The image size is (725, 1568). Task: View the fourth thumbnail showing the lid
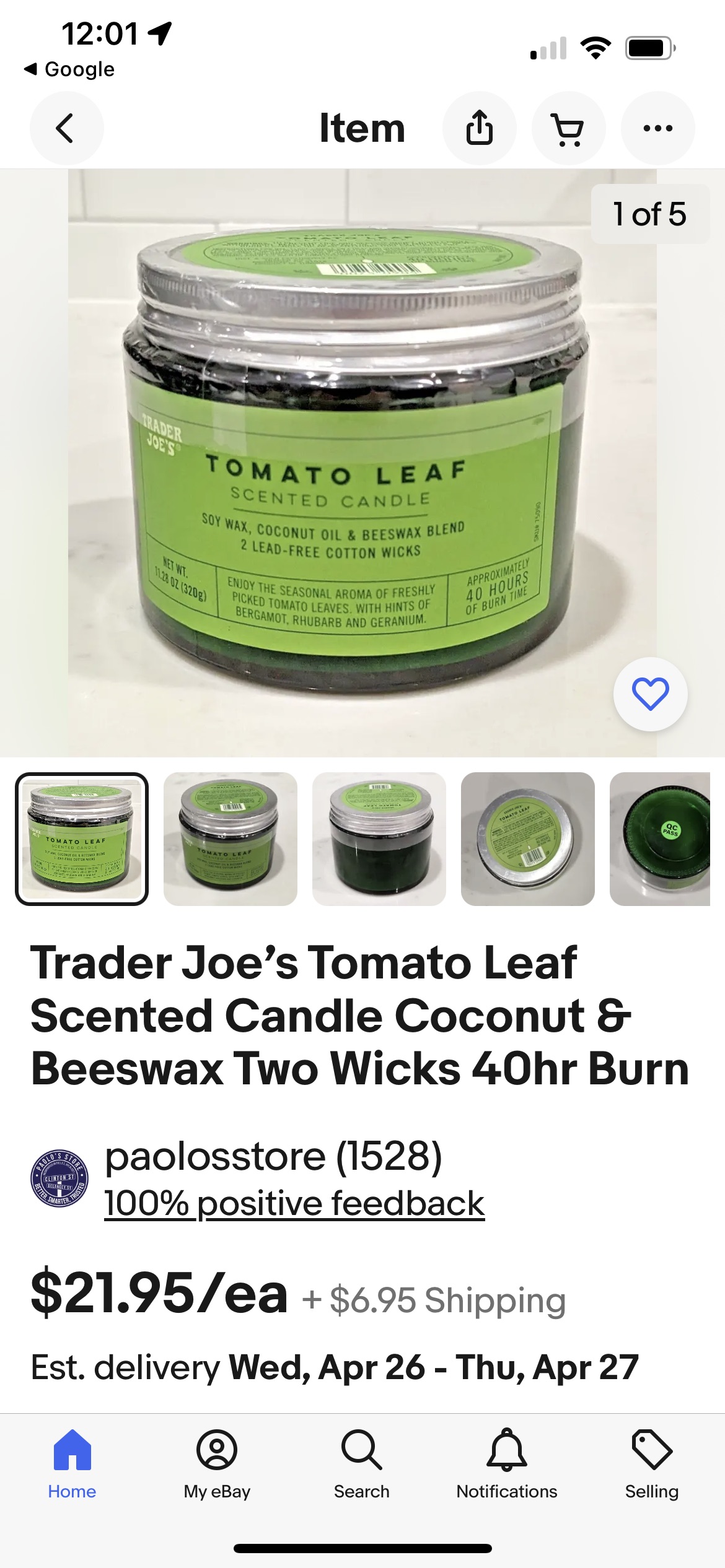[x=528, y=838]
